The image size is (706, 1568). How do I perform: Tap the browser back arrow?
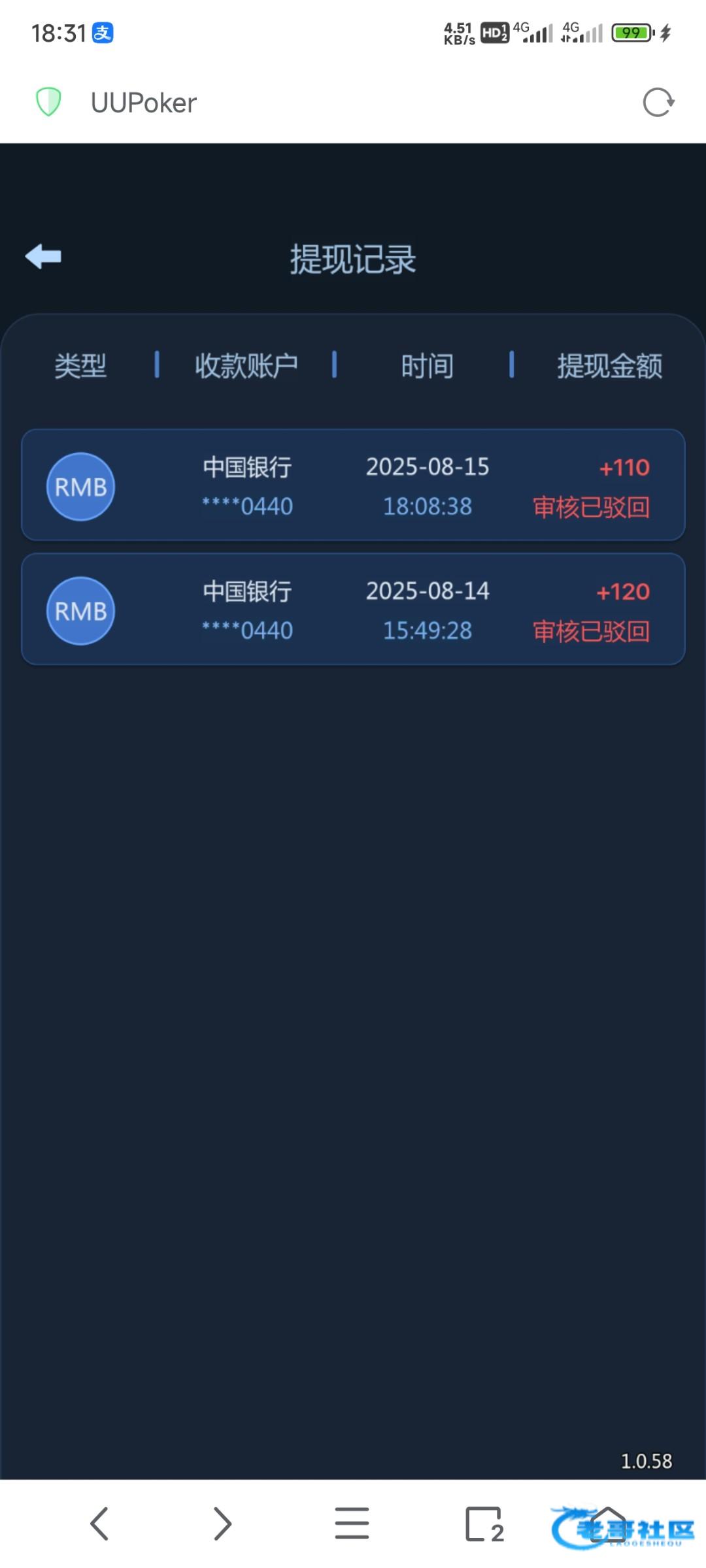(x=99, y=1524)
